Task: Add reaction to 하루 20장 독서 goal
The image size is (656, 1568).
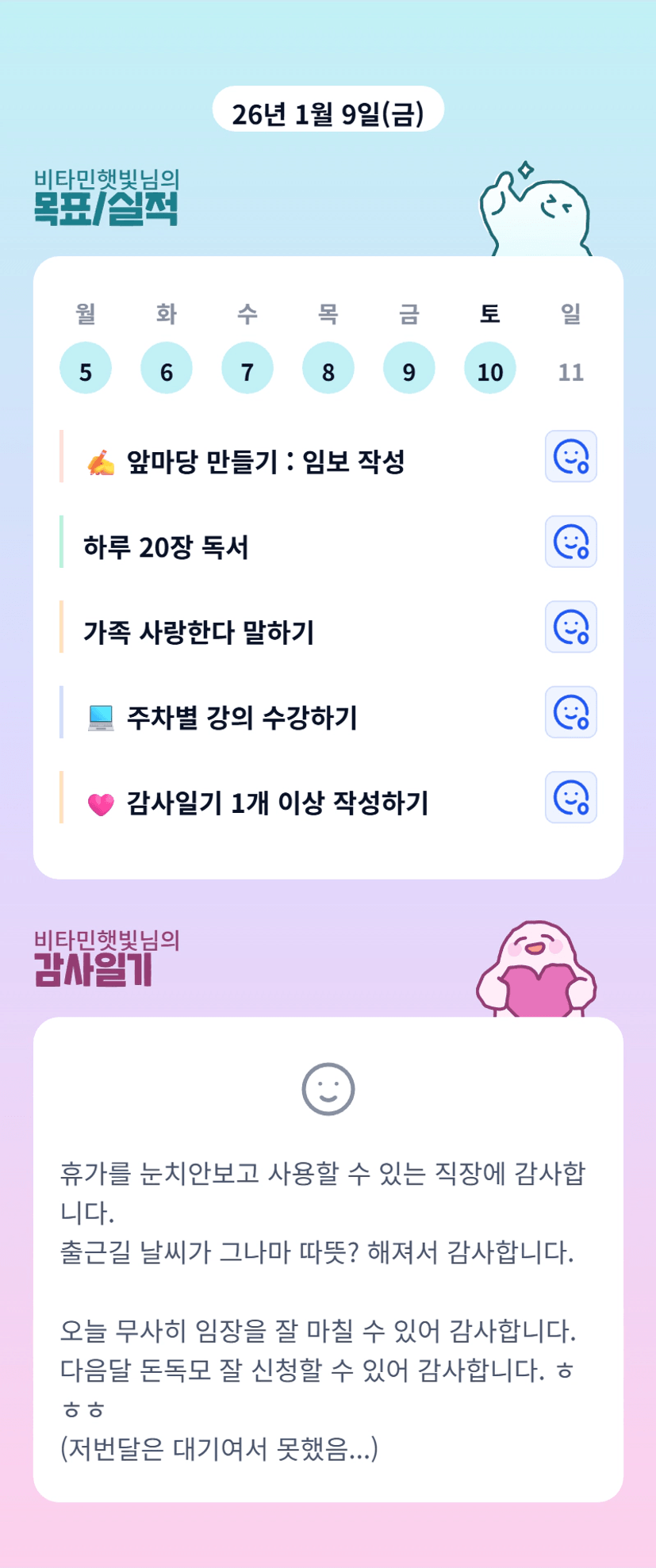Action: (570, 542)
